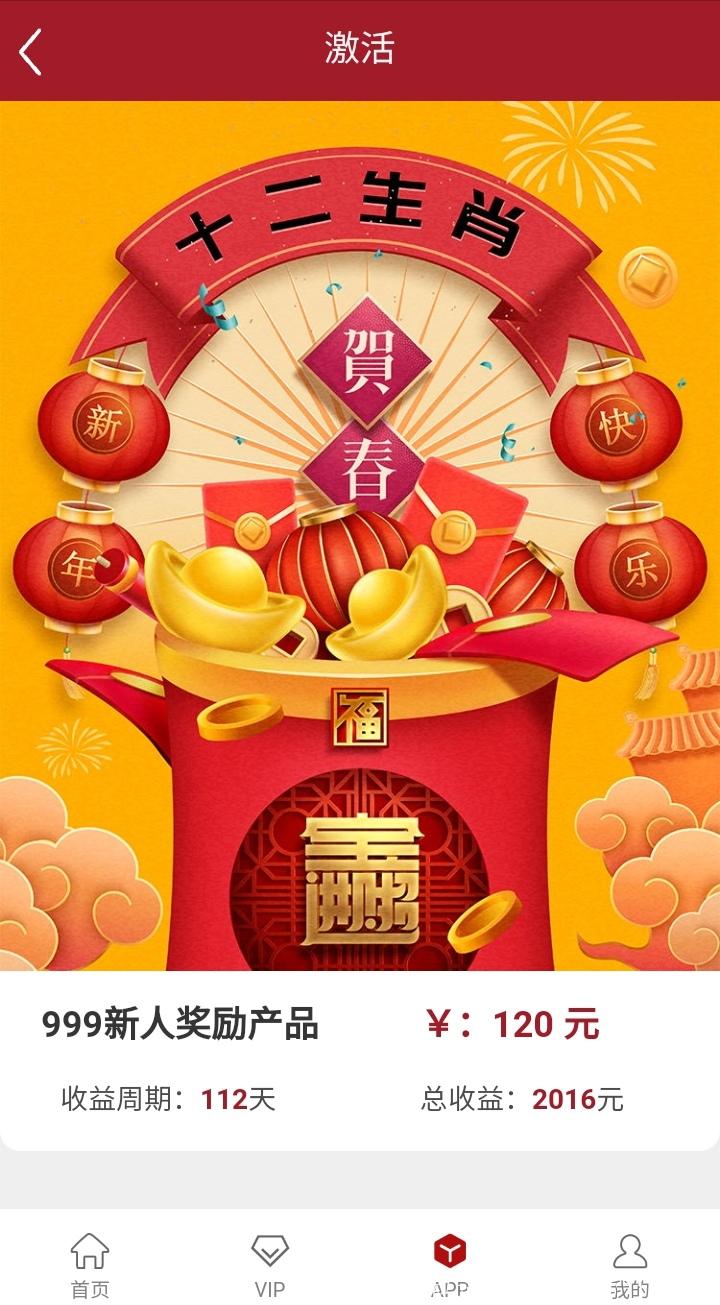Select the APP tab

tap(450, 1264)
